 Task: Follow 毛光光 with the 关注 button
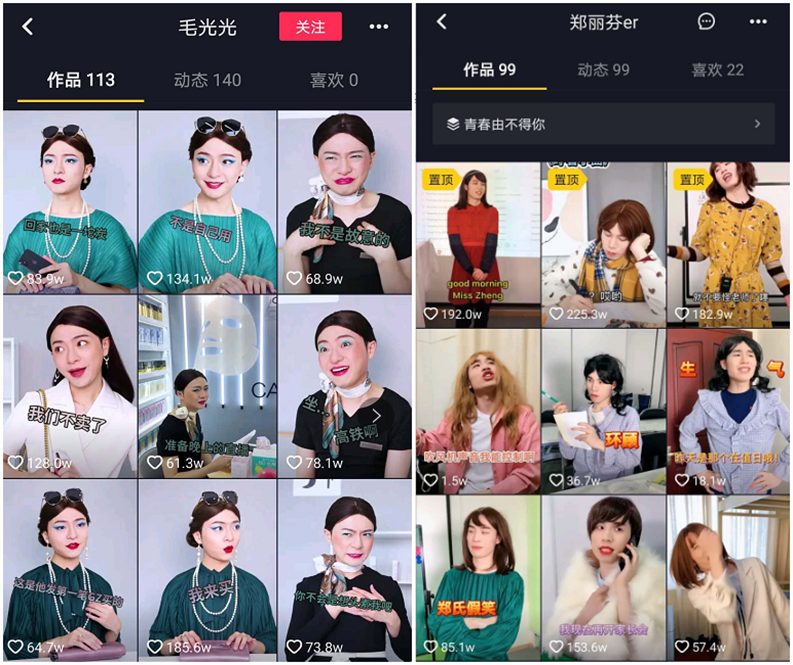click(x=310, y=27)
